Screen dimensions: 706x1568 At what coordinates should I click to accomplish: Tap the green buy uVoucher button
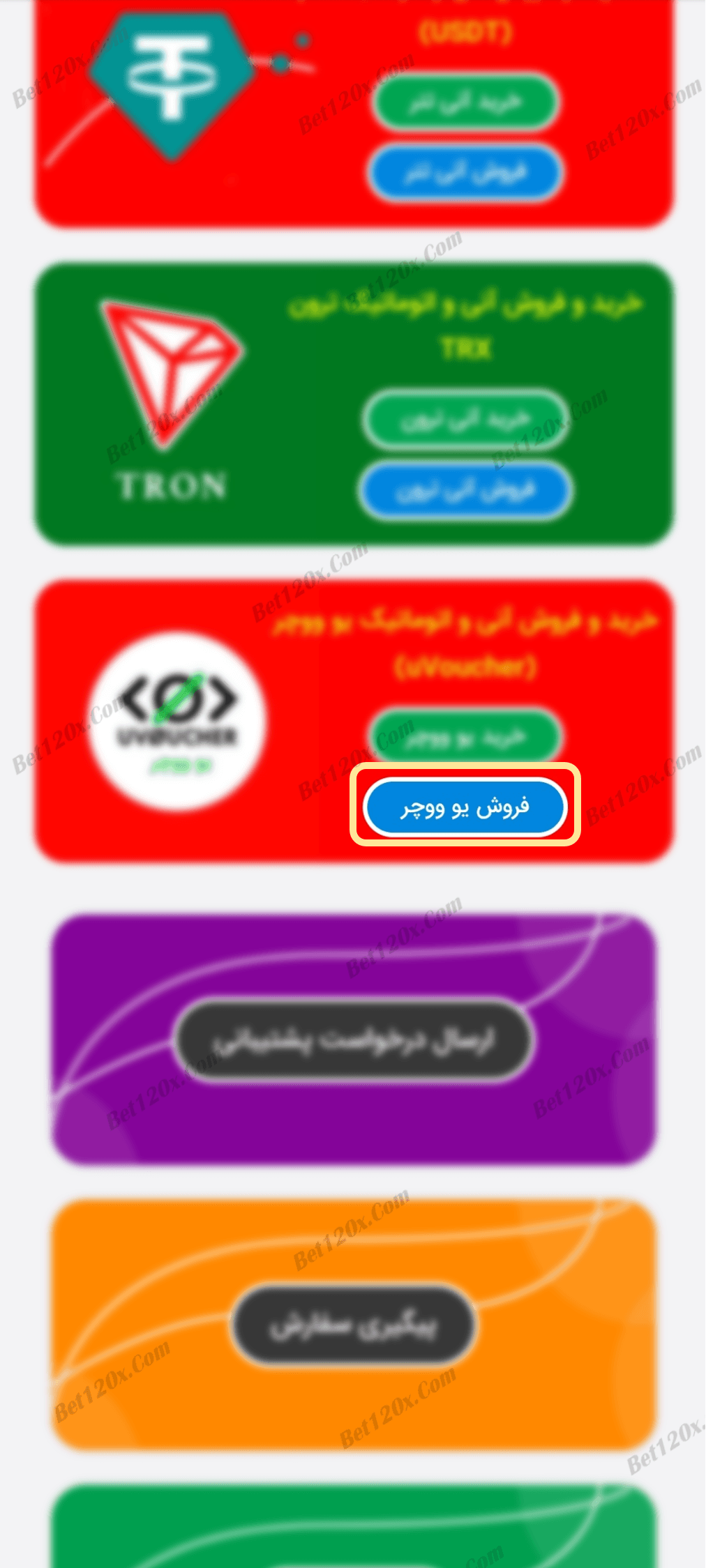[465, 736]
